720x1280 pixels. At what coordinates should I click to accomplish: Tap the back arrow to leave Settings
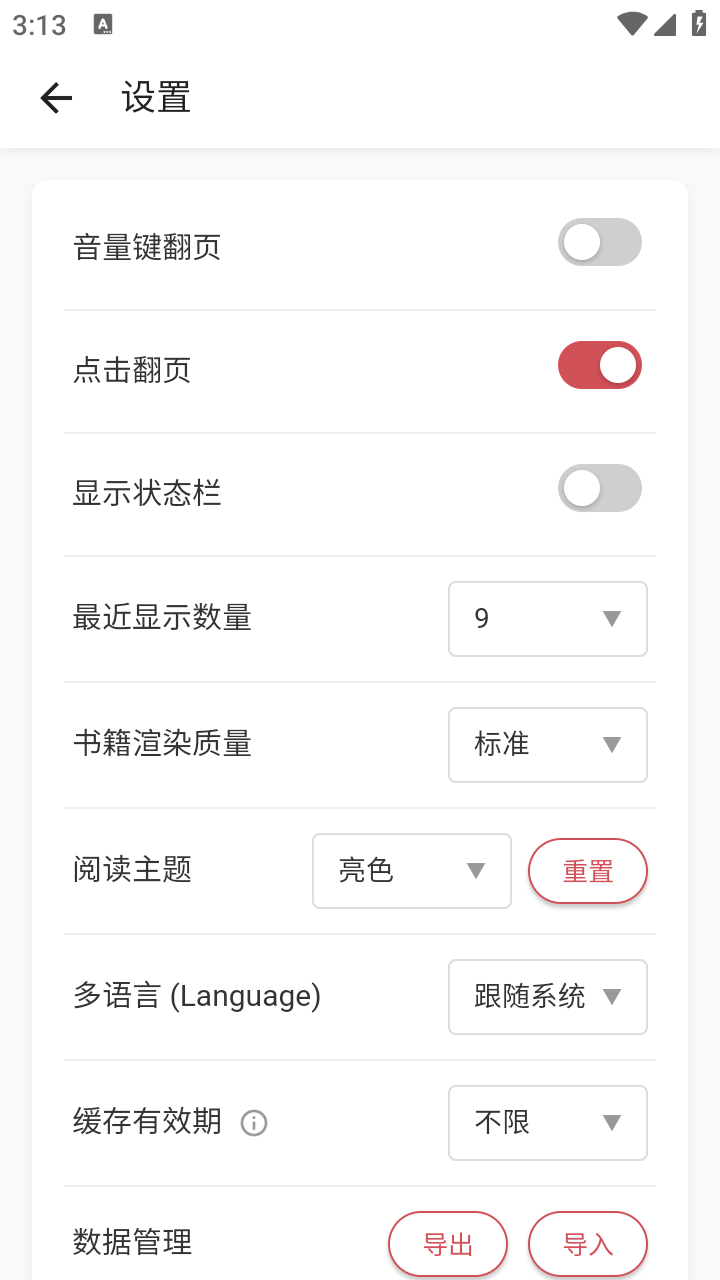(55, 96)
